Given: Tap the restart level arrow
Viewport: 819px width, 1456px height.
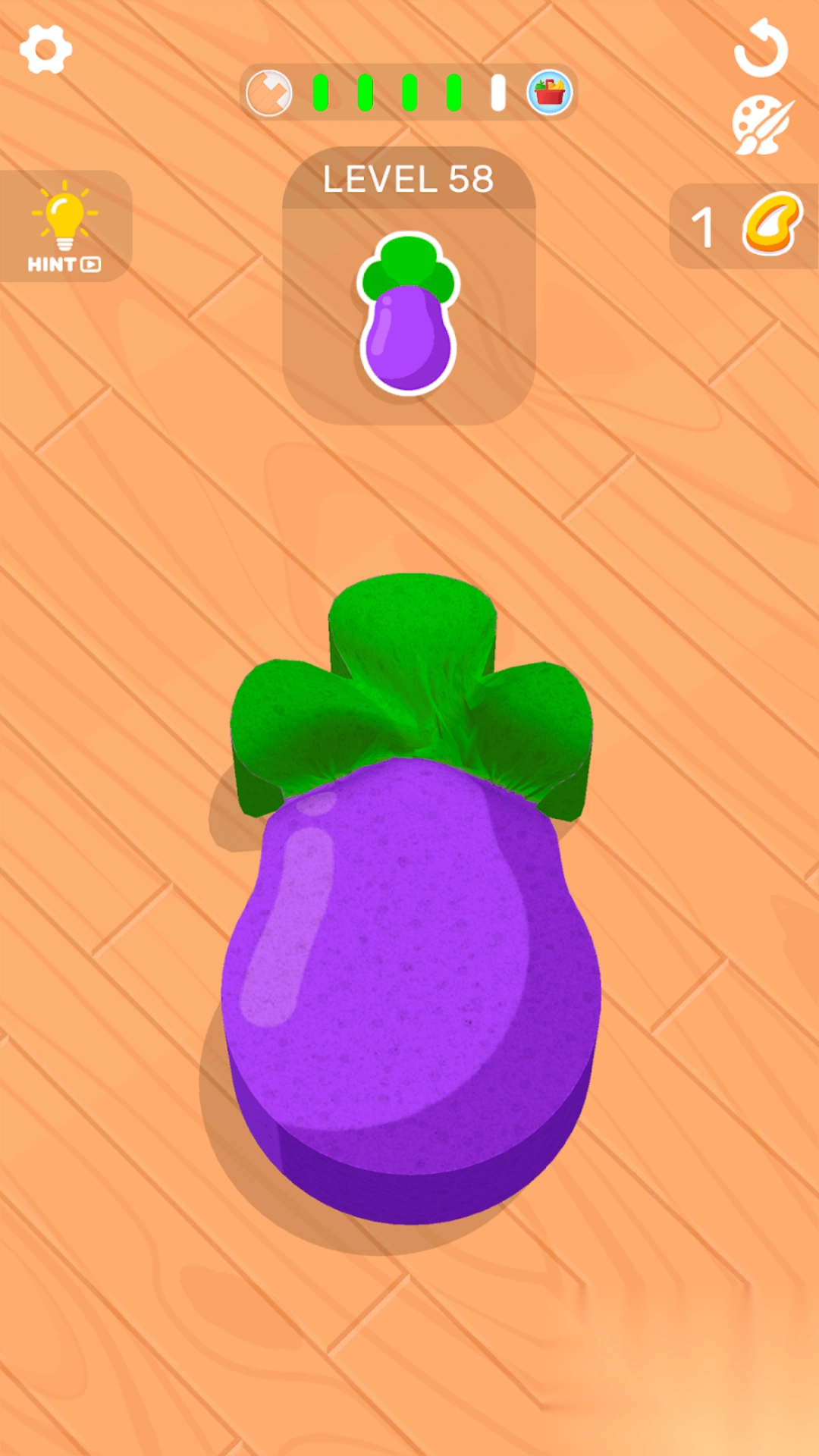Looking at the screenshot, I should (x=761, y=49).
